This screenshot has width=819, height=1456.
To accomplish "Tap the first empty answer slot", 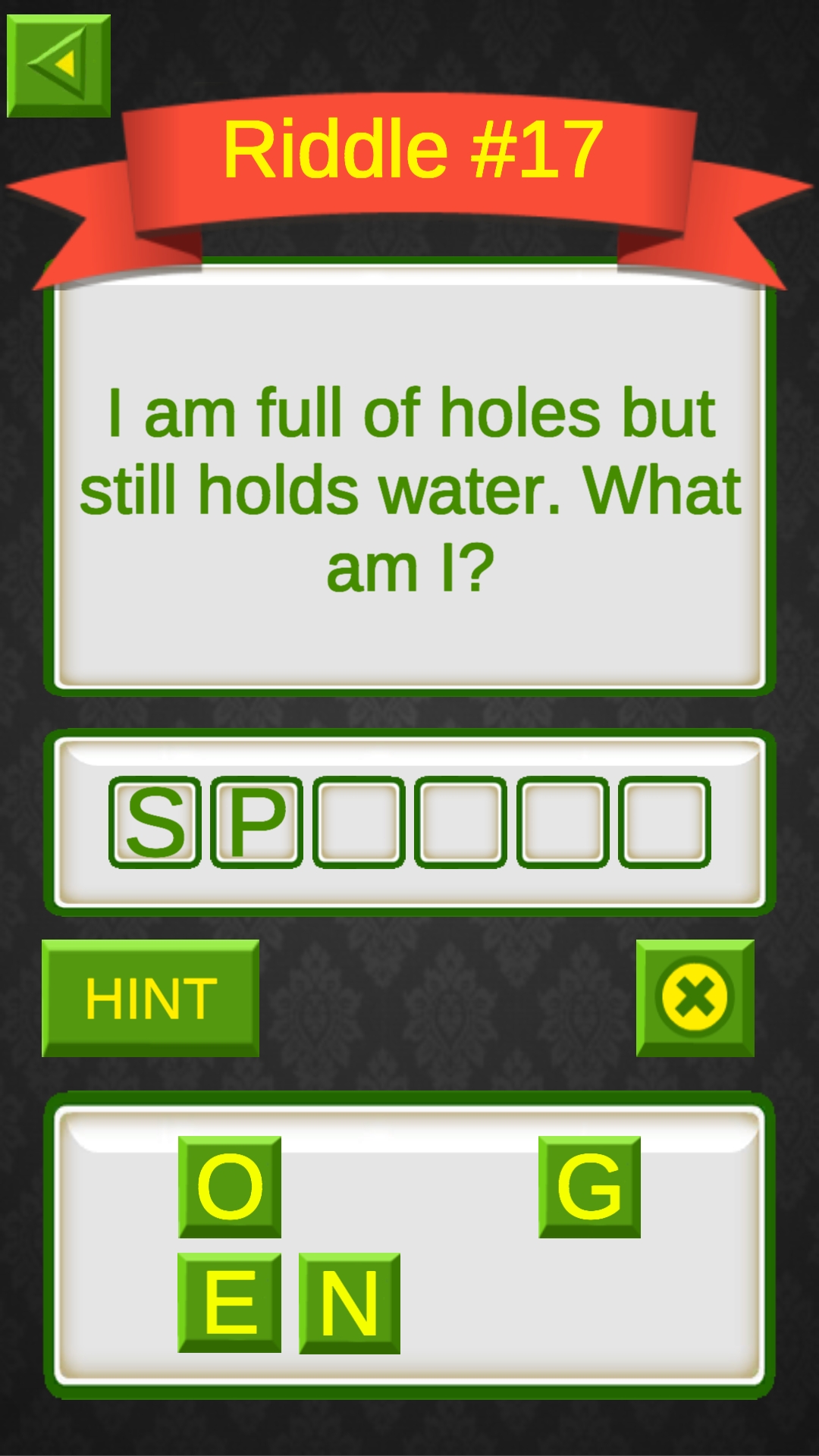I will (359, 823).
